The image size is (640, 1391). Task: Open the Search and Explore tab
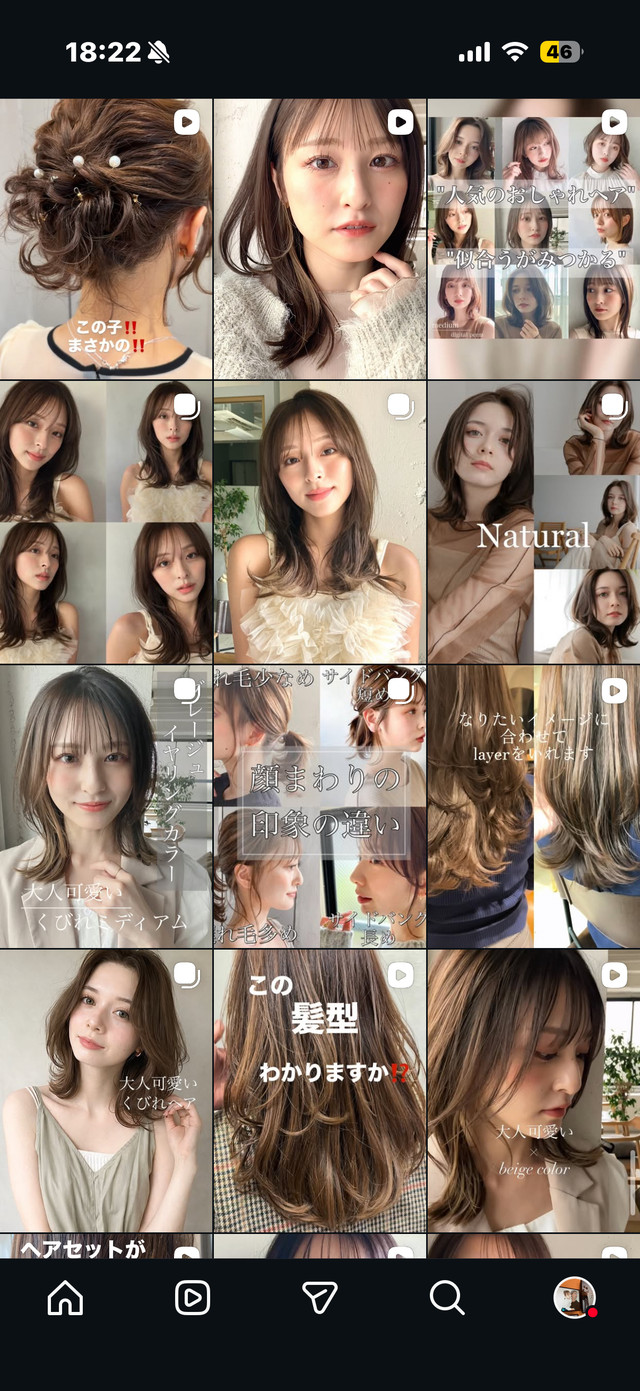click(x=447, y=1297)
